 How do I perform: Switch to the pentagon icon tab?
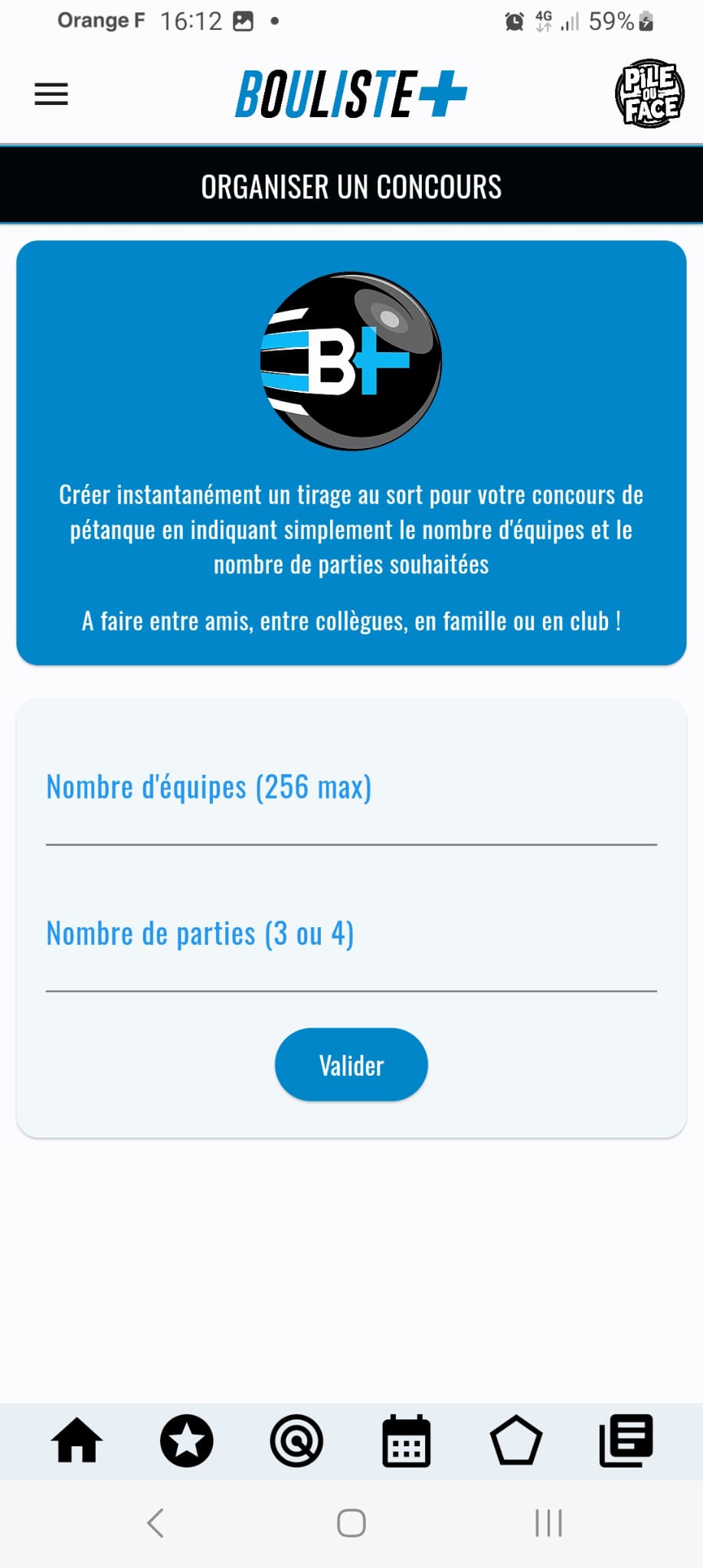pyautogui.click(x=516, y=1440)
